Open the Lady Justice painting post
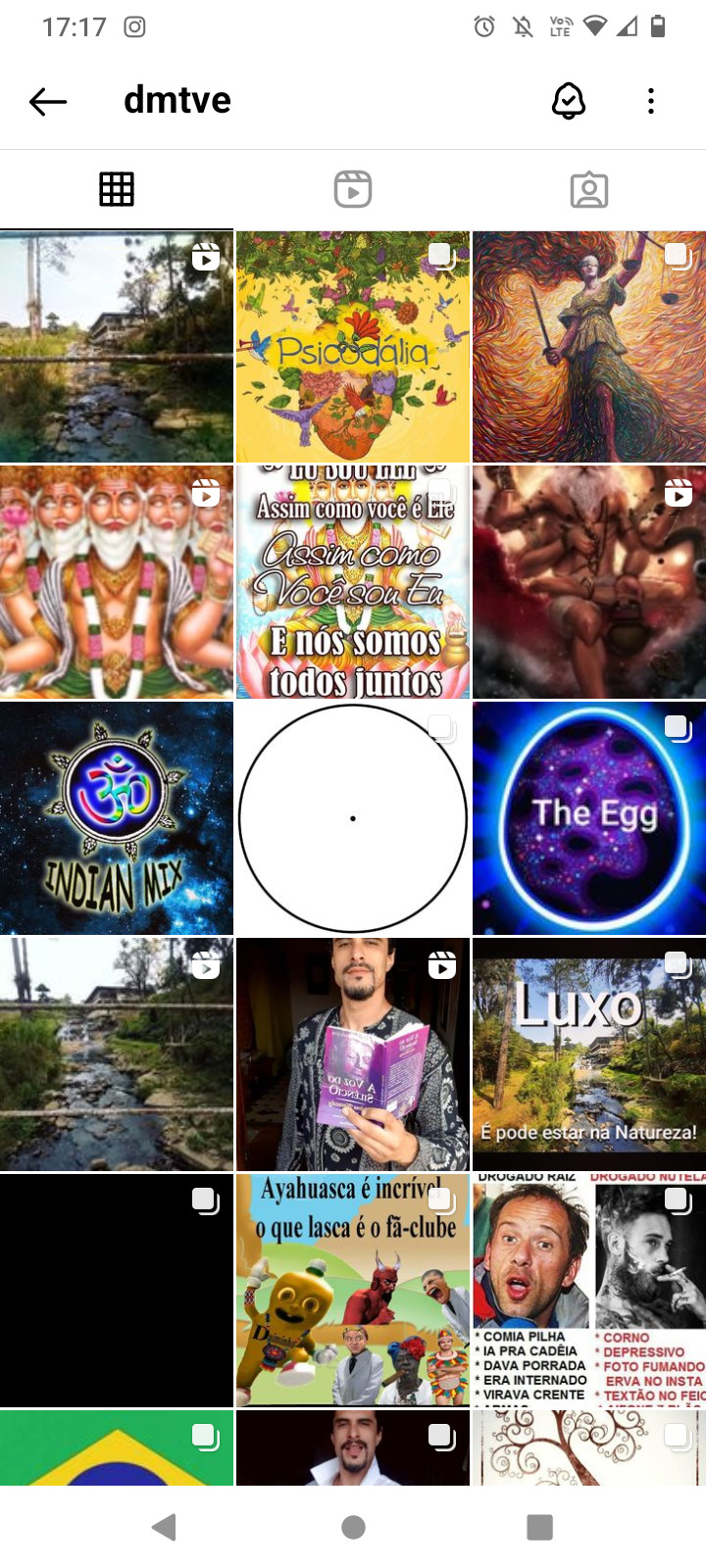This screenshot has height=1568, width=706. click(588, 347)
